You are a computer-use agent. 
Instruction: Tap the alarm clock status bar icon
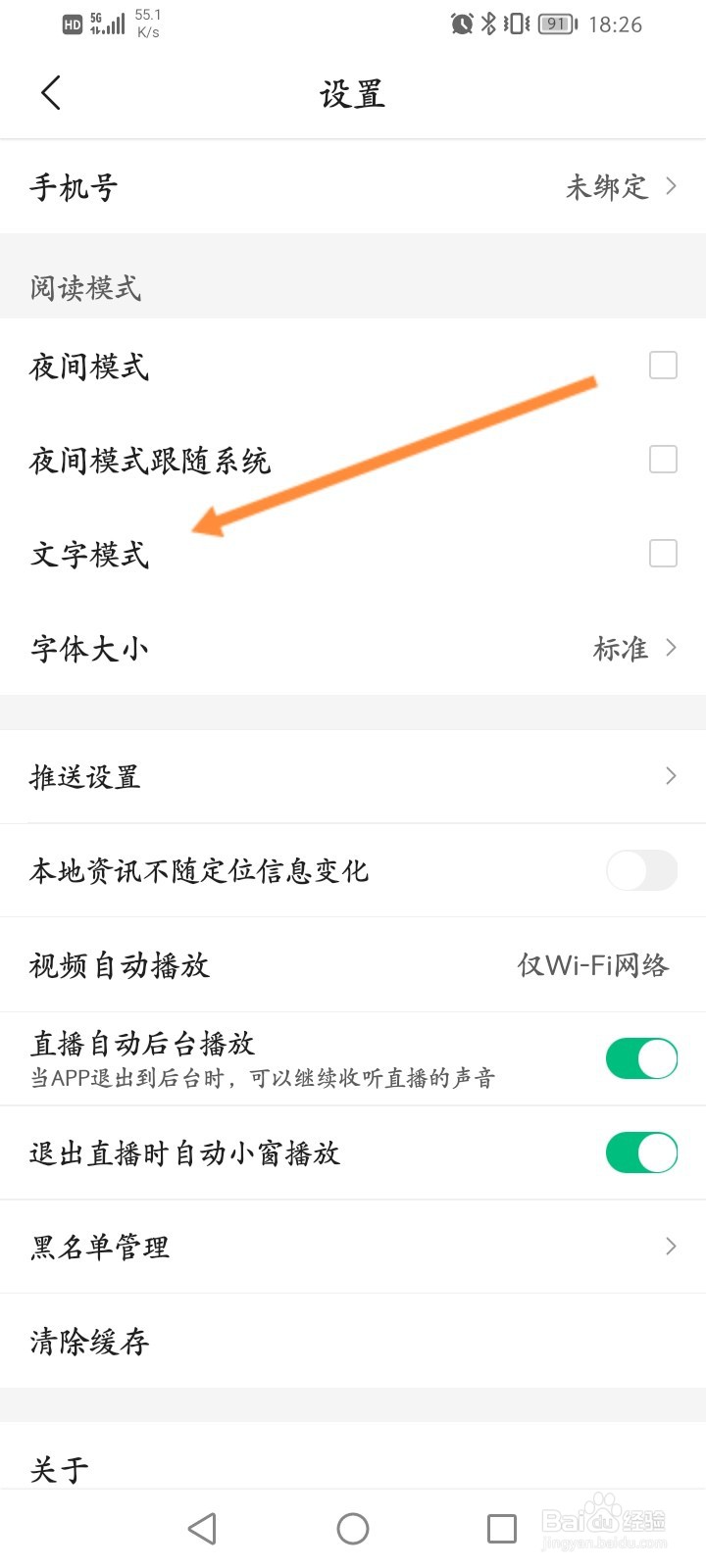457,24
